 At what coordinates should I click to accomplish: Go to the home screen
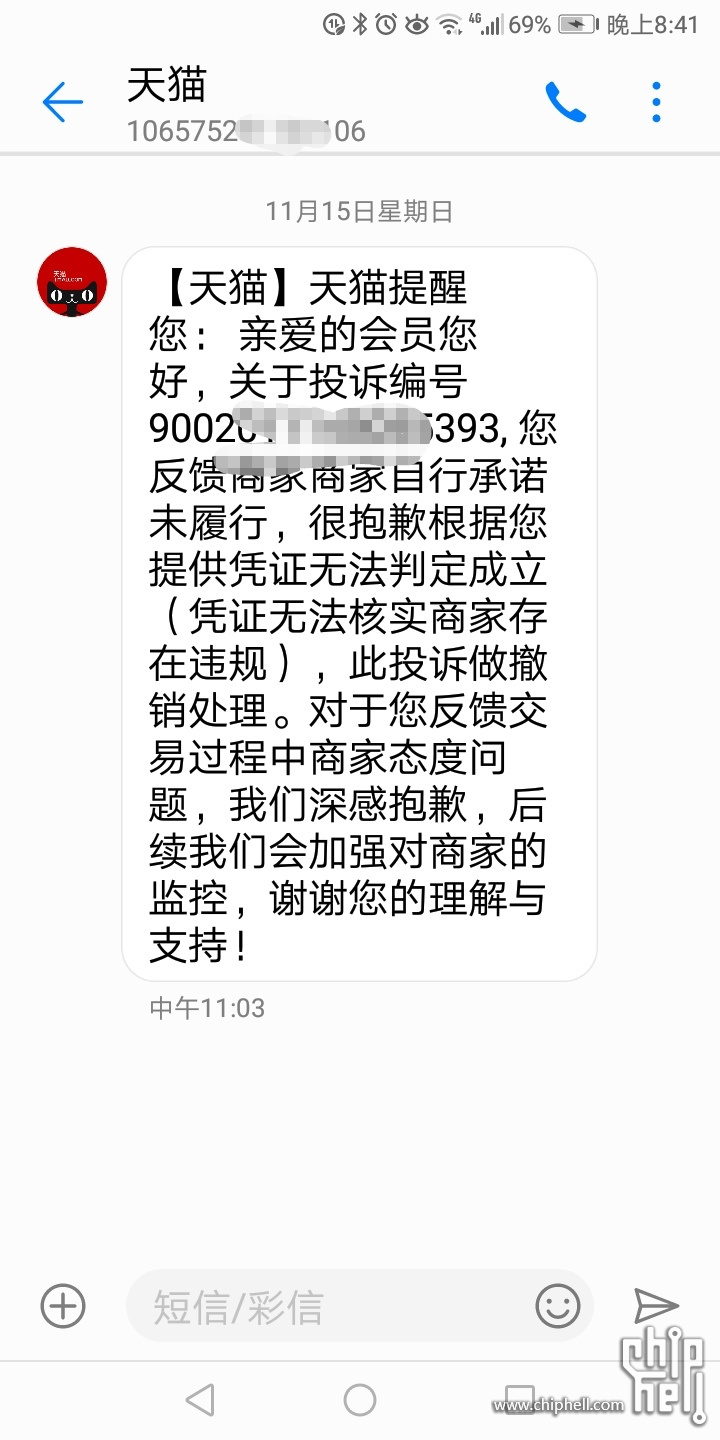[x=360, y=1399]
